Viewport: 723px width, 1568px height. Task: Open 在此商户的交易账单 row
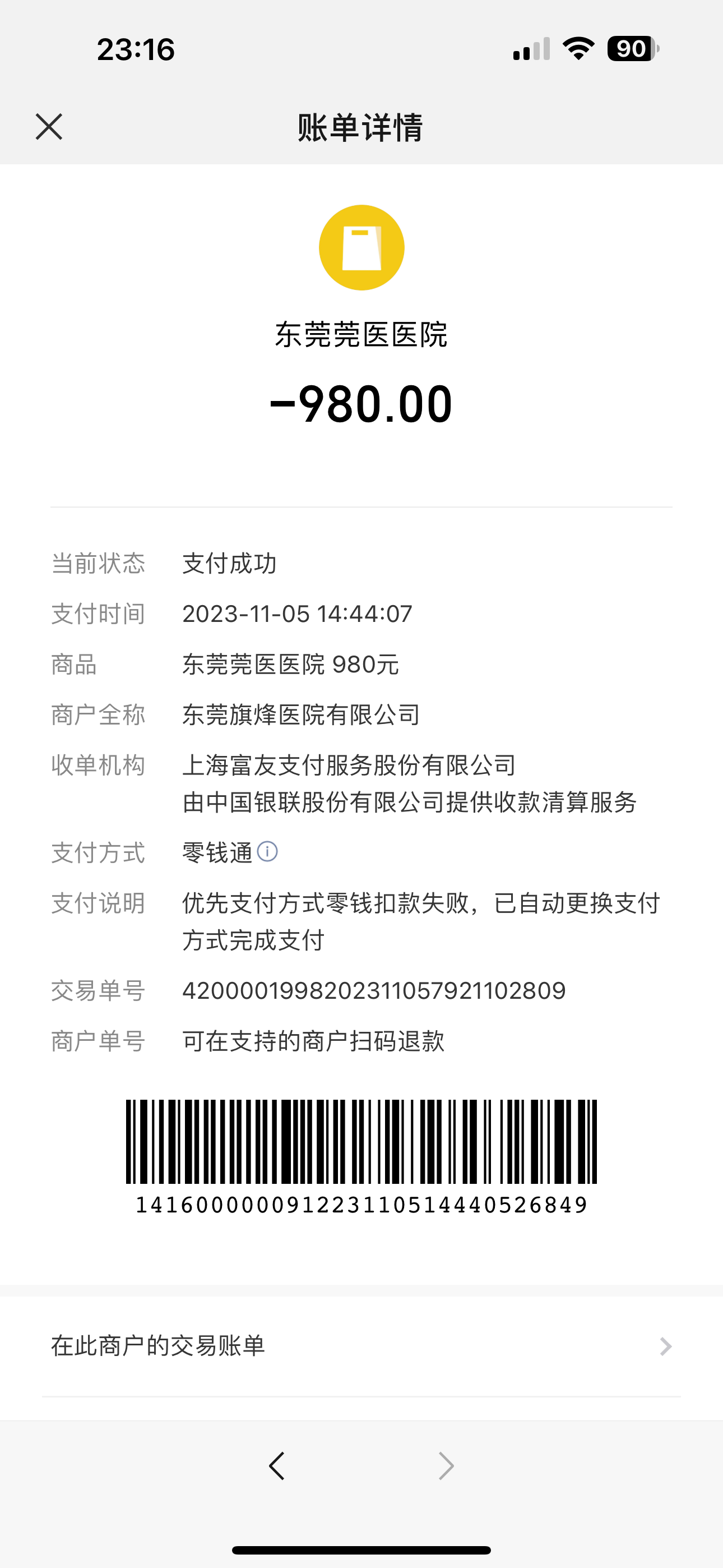[361, 1346]
